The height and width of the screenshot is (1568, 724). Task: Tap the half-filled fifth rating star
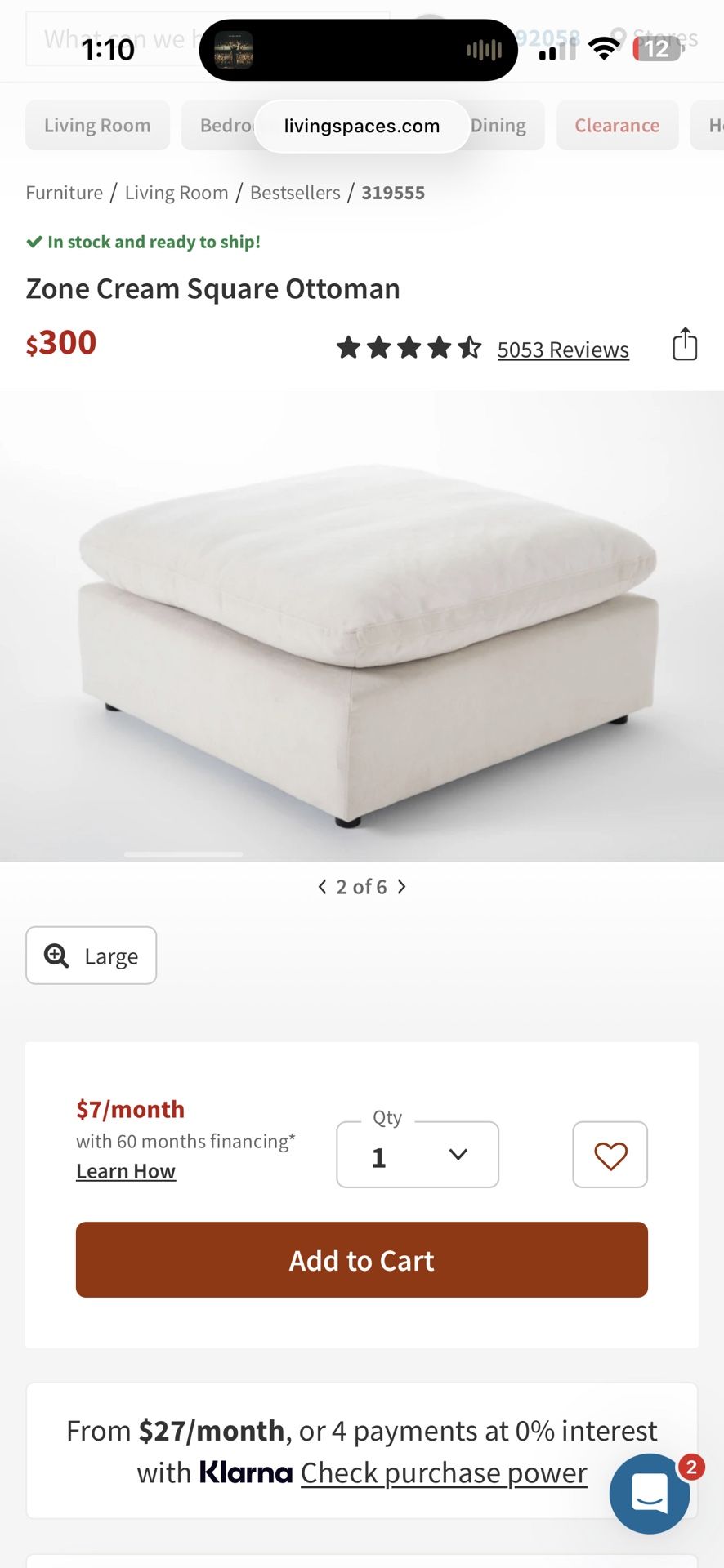[x=471, y=347]
